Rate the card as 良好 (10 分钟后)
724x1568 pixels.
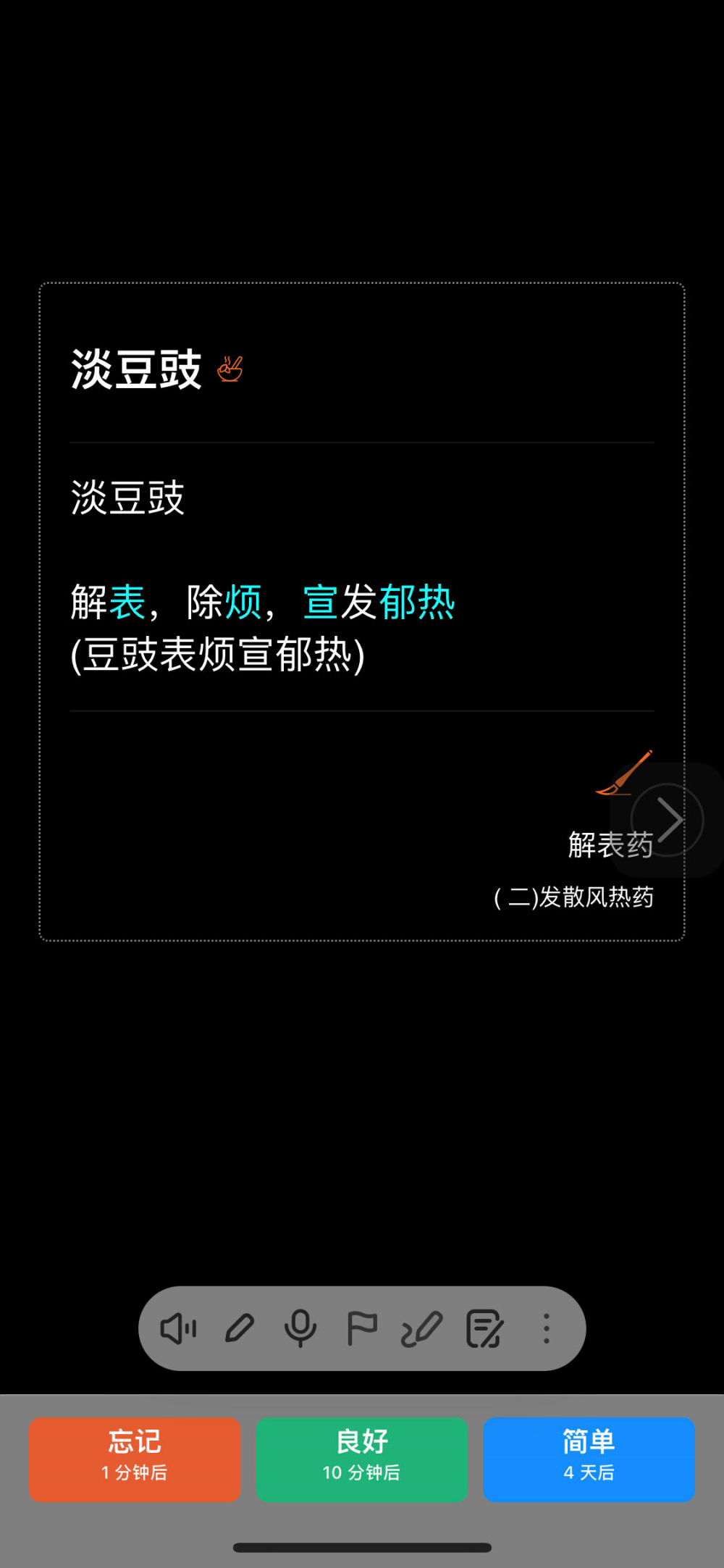click(x=361, y=1459)
